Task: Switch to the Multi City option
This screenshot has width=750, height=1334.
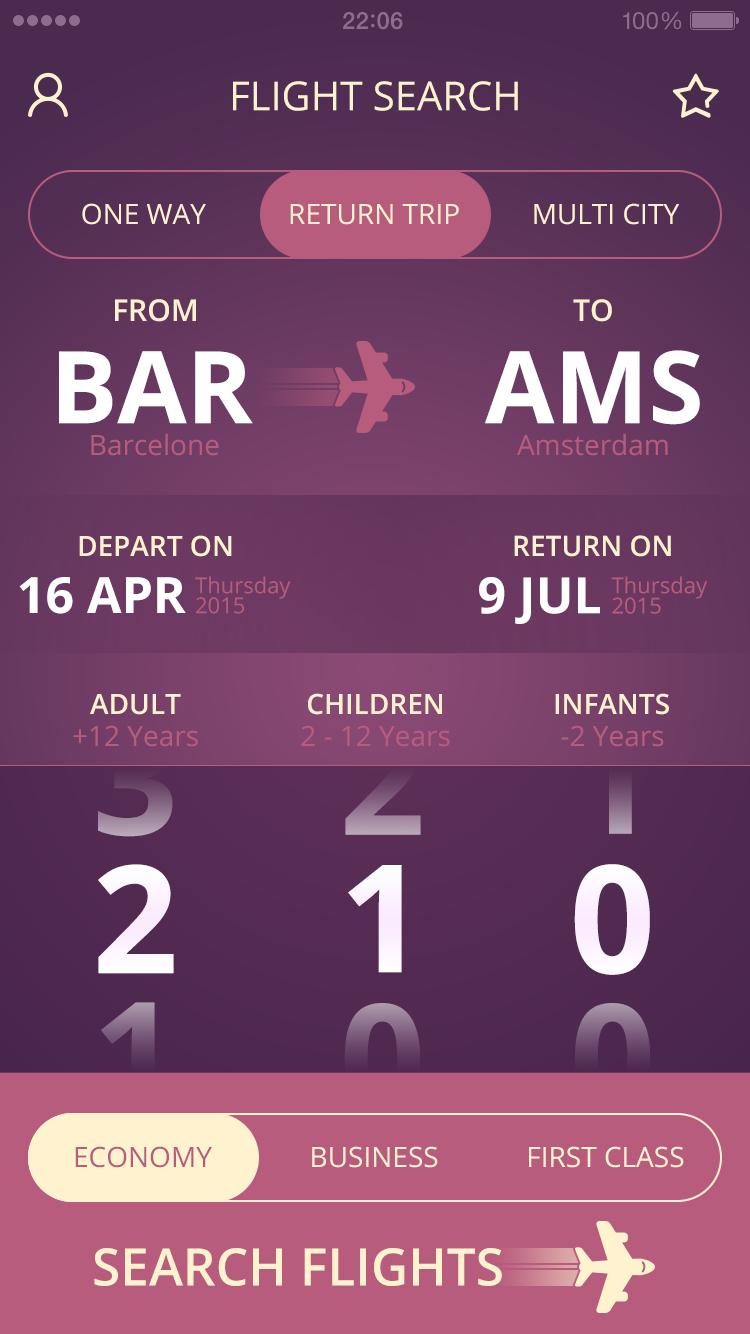Action: click(605, 214)
